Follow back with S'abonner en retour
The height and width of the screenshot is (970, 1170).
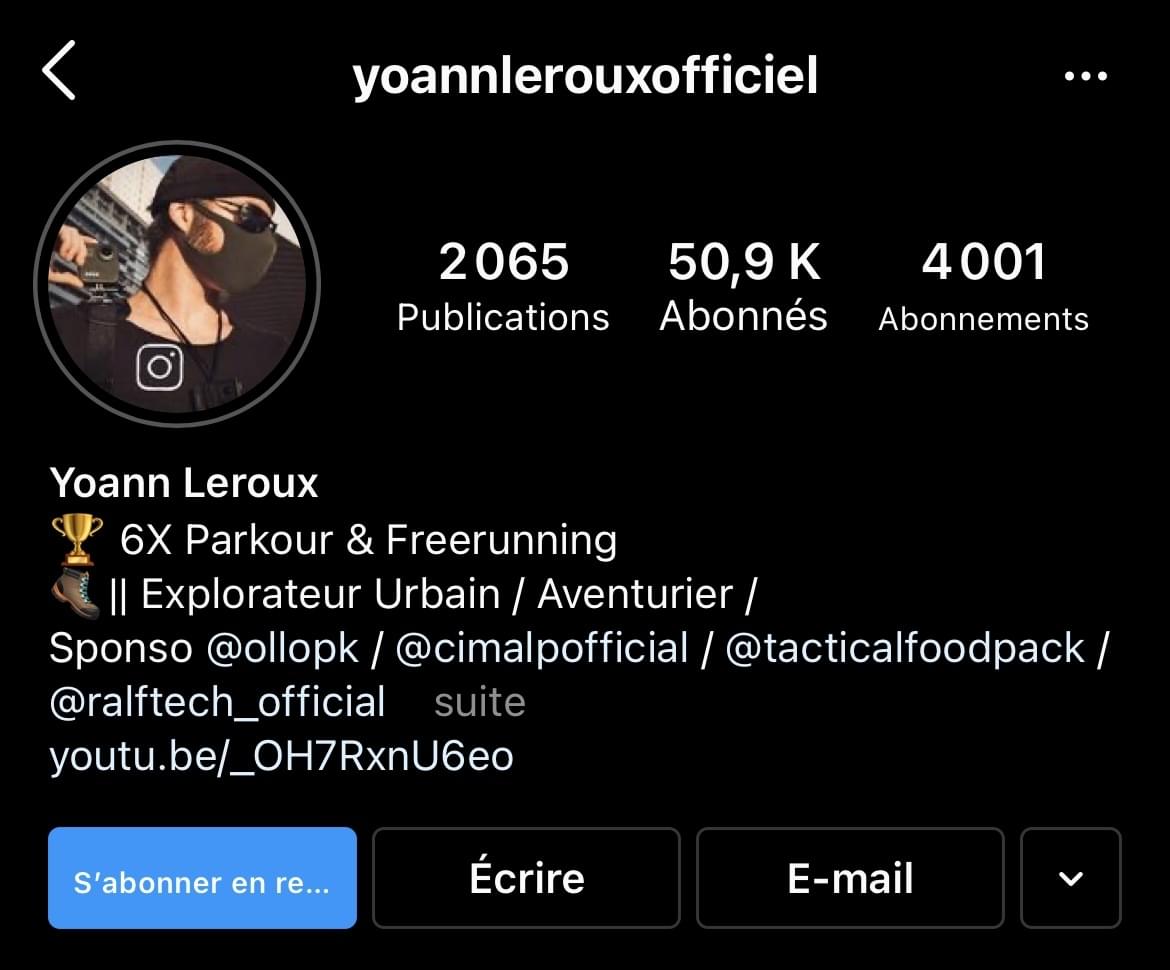pos(202,878)
